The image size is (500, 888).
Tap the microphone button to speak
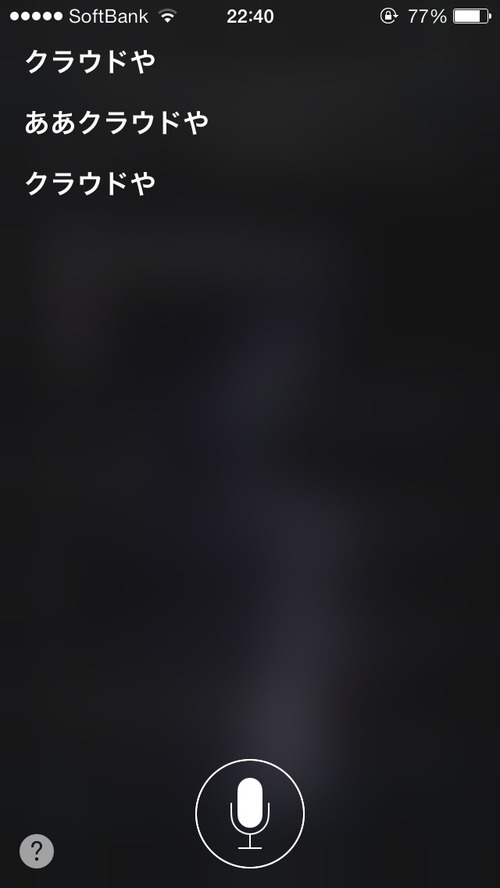tap(250, 813)
